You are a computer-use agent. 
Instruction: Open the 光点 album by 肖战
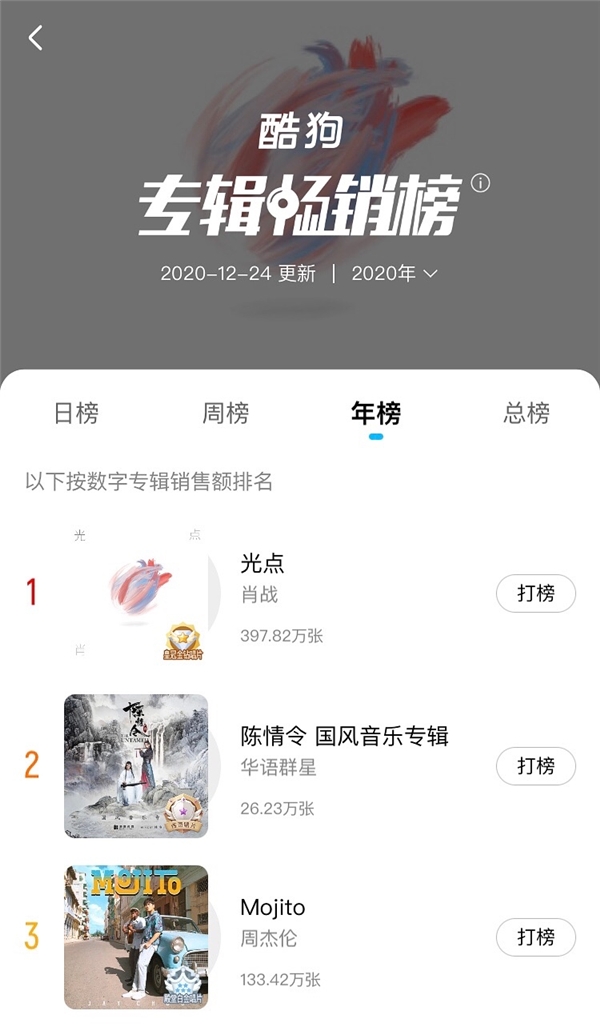click(x=262, y=563)
